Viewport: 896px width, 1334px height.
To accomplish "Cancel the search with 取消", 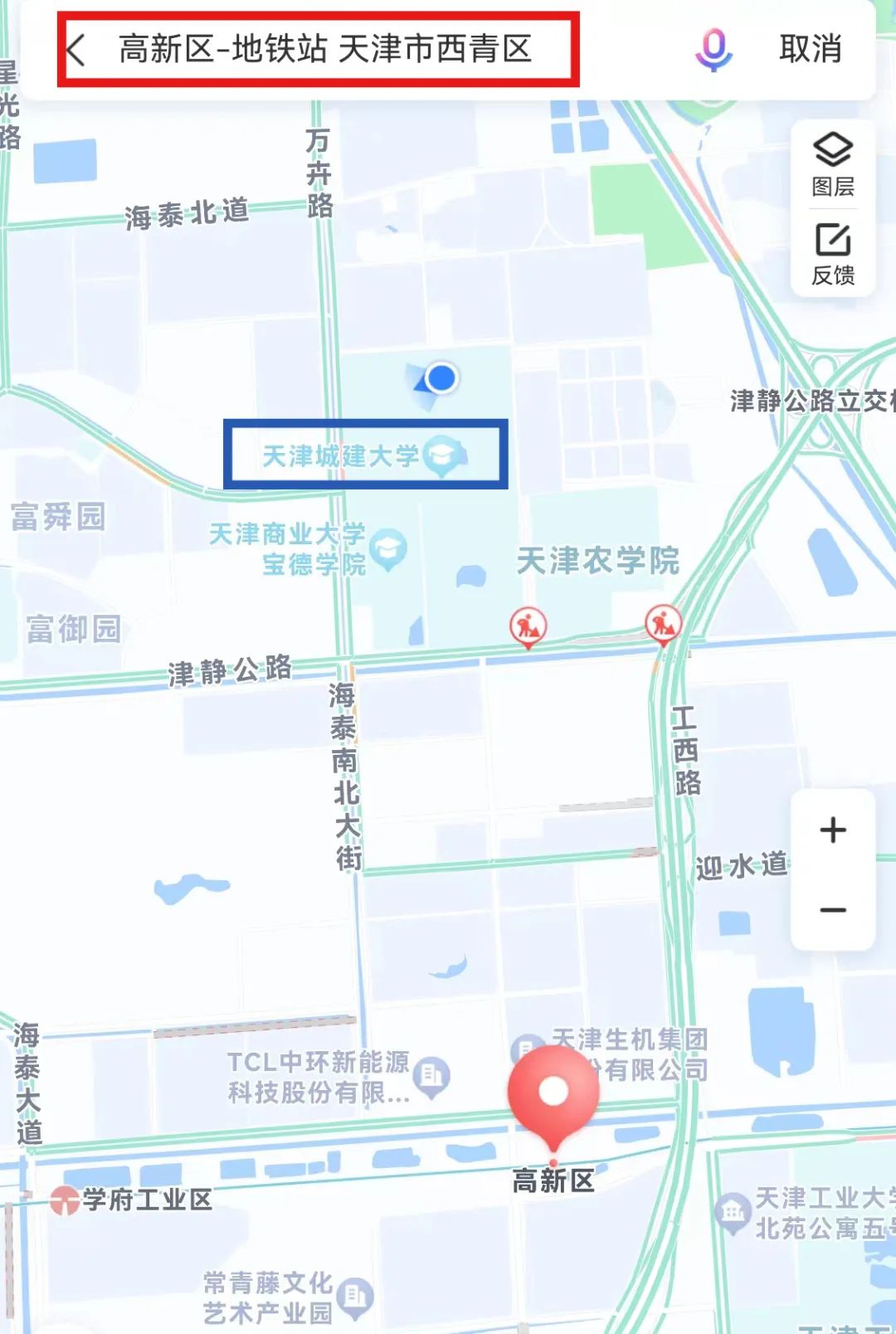I will tap(811, 50).
